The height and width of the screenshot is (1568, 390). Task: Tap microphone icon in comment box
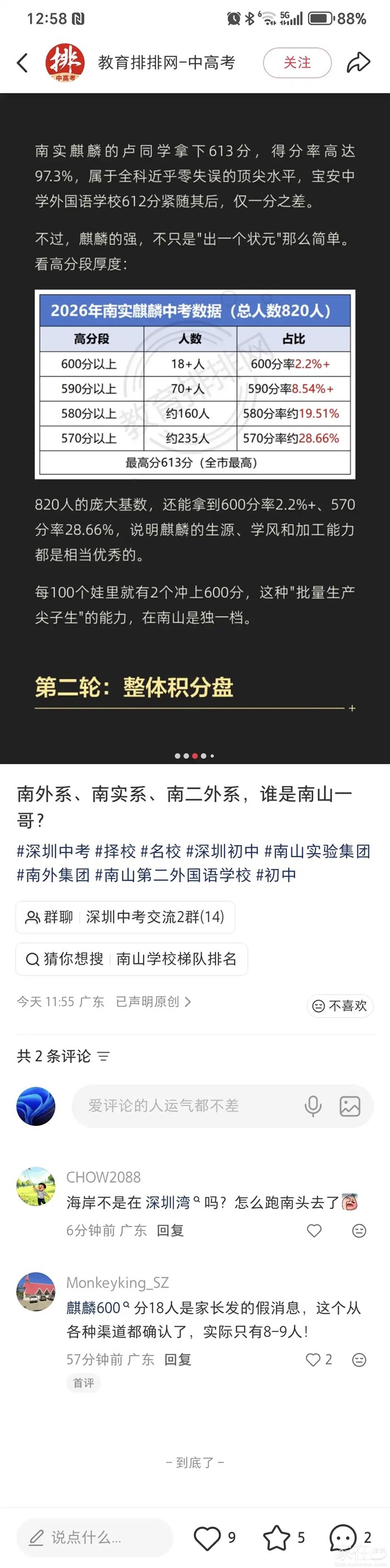(313, 1105)
